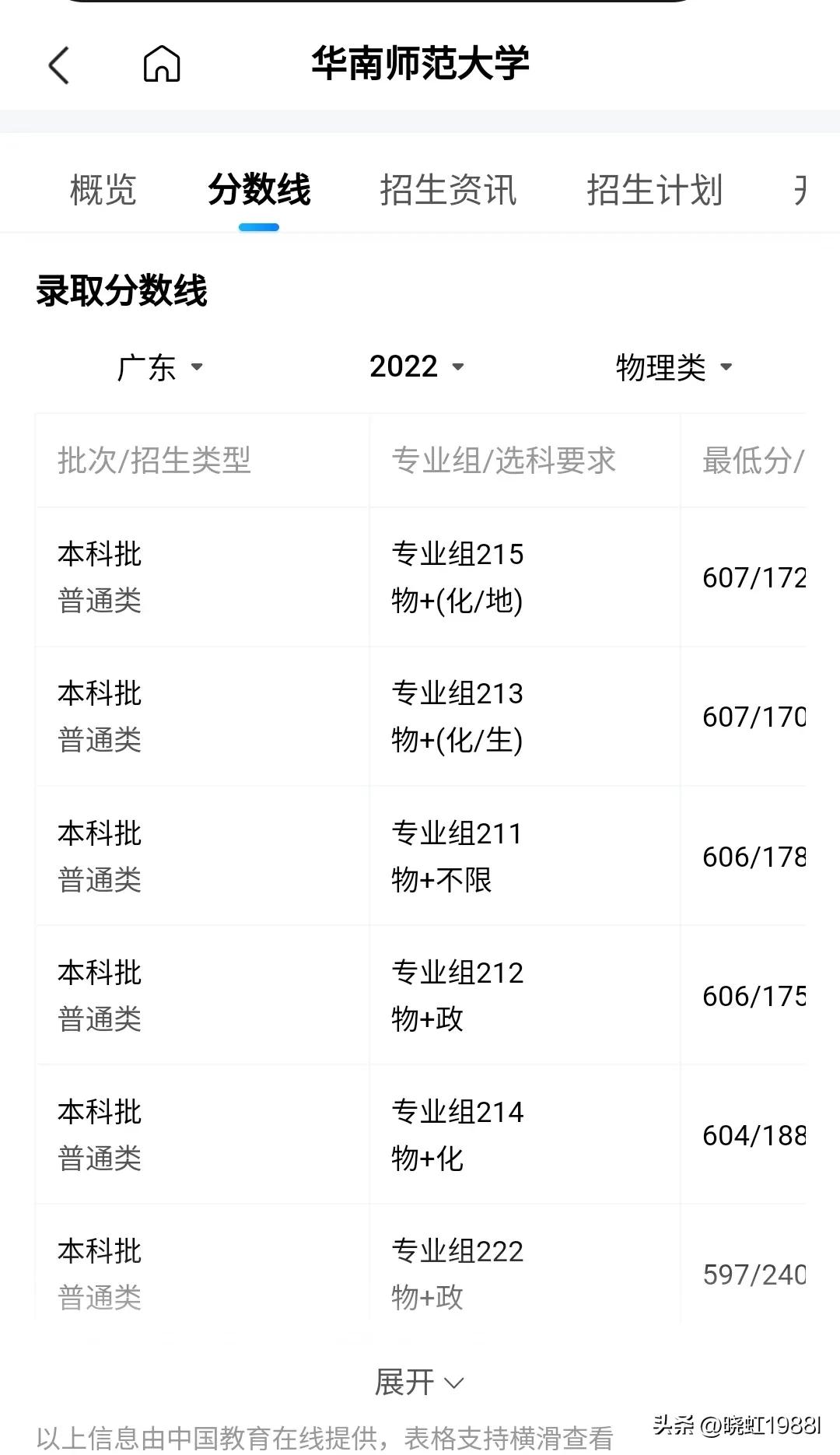Switch to the 概览 tab

[103, 189]
